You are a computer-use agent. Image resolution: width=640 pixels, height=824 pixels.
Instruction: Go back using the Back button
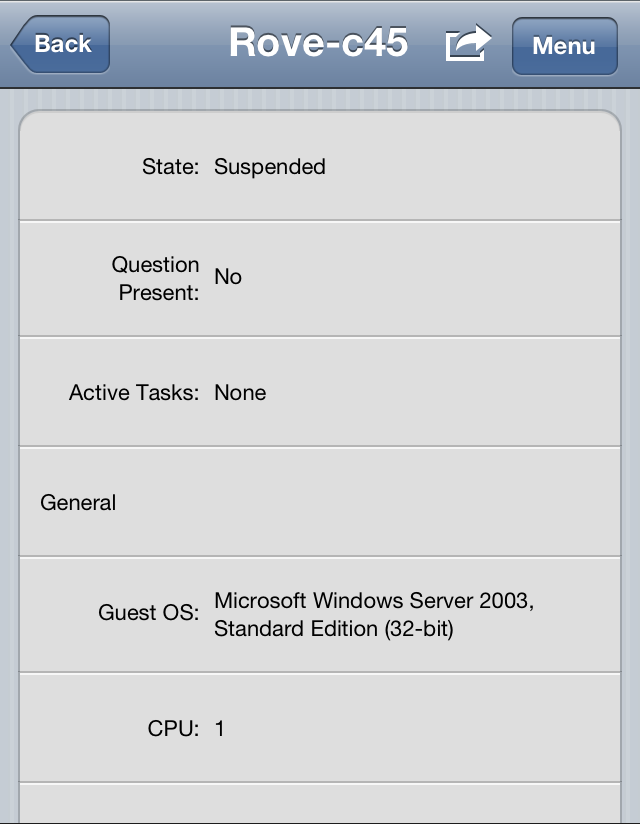coord(60,45)
